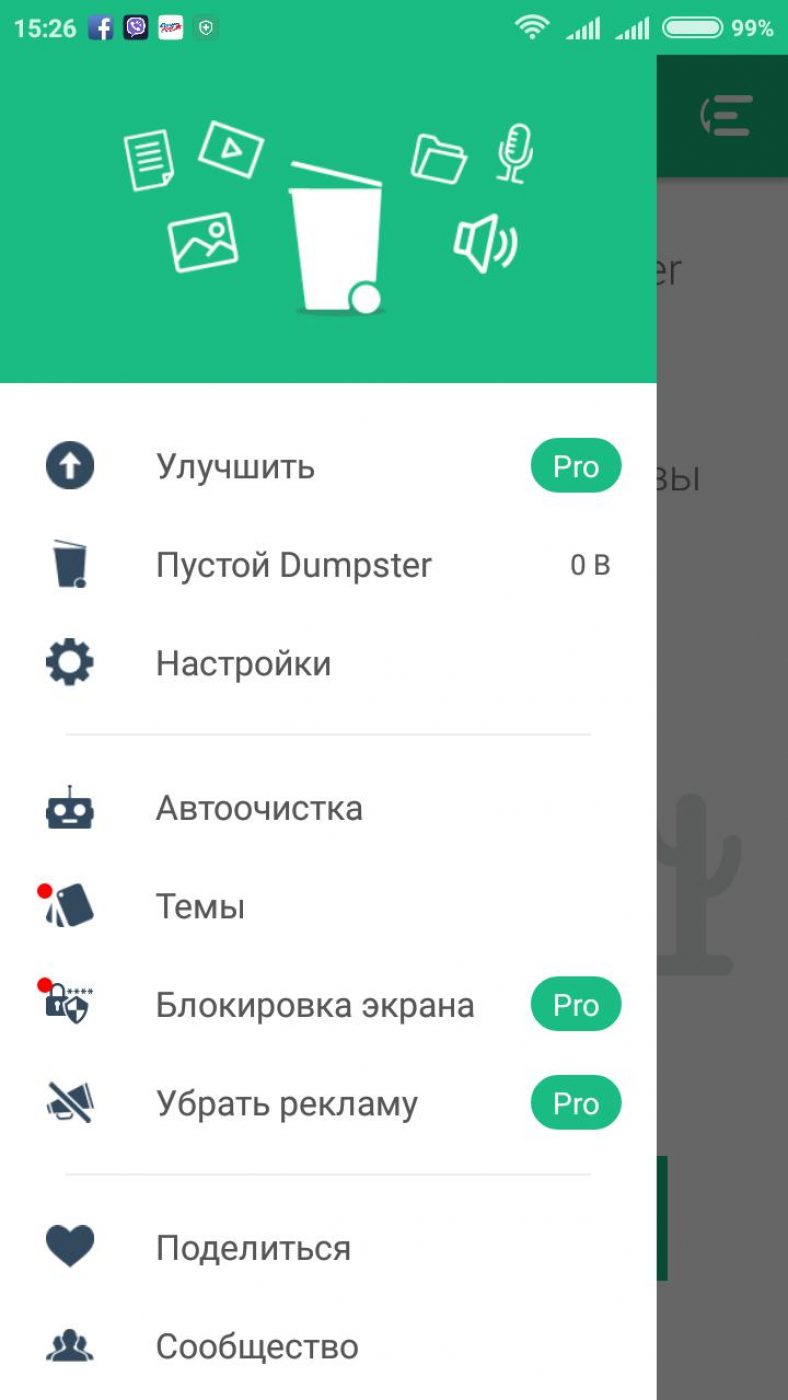Tap Поделиться to share the app

click(x=253, y=1248)
